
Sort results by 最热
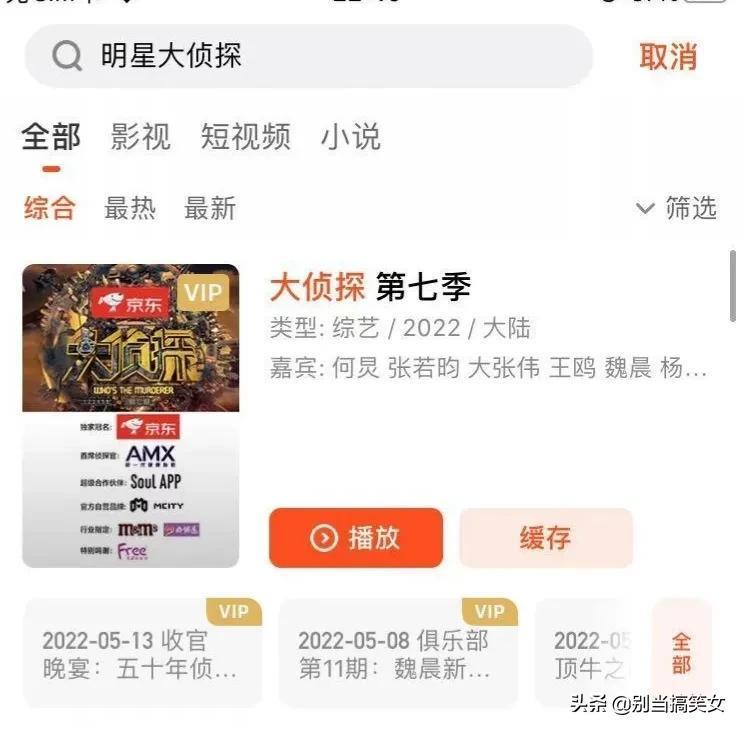[130, 208]
